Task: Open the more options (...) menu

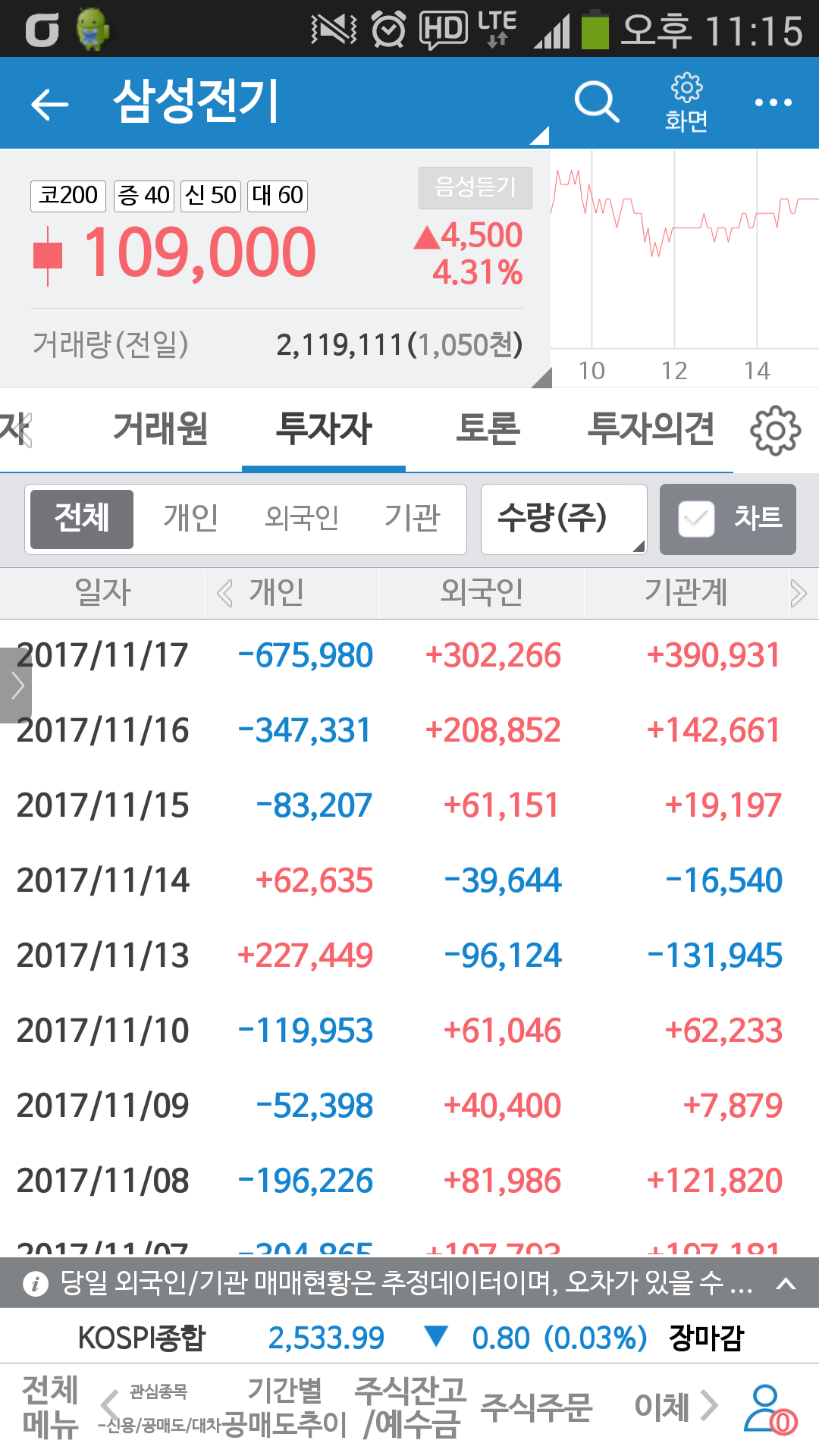Action: tap(772, 102)
